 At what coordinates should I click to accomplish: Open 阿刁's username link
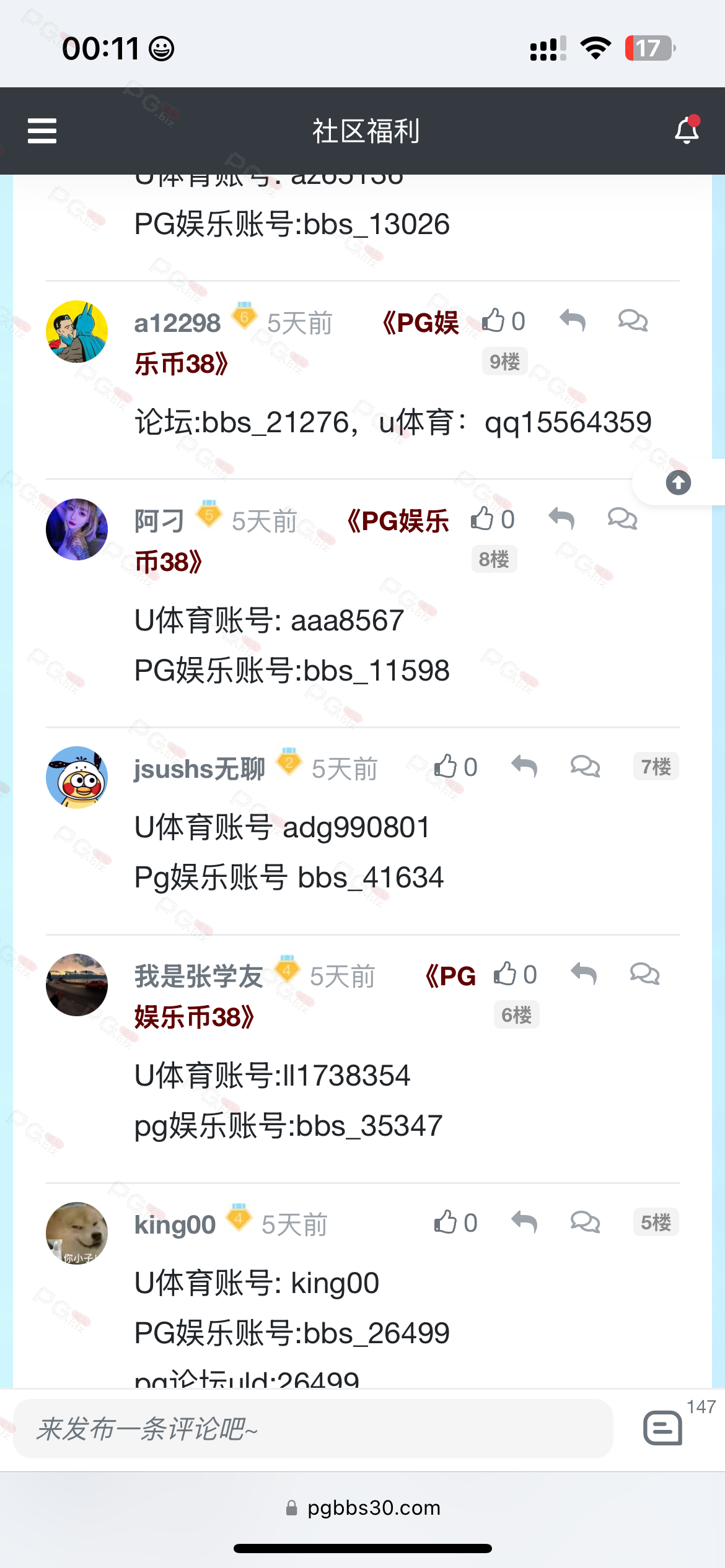159,521
